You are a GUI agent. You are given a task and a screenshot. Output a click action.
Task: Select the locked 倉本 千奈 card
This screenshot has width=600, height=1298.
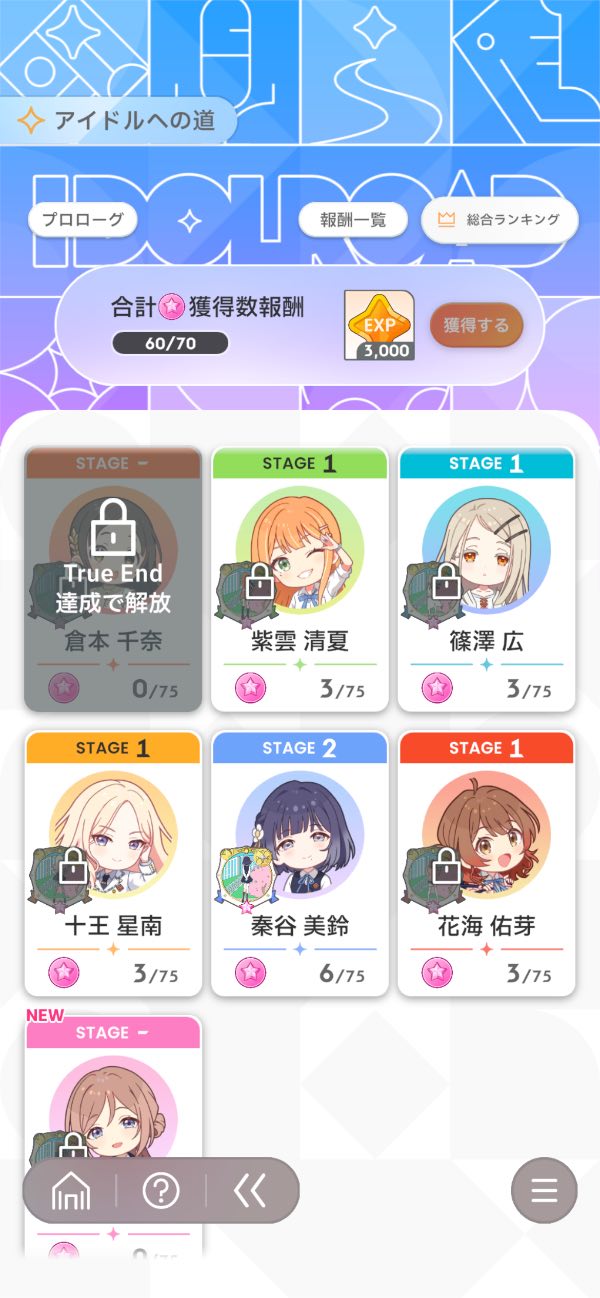(113, 579)
